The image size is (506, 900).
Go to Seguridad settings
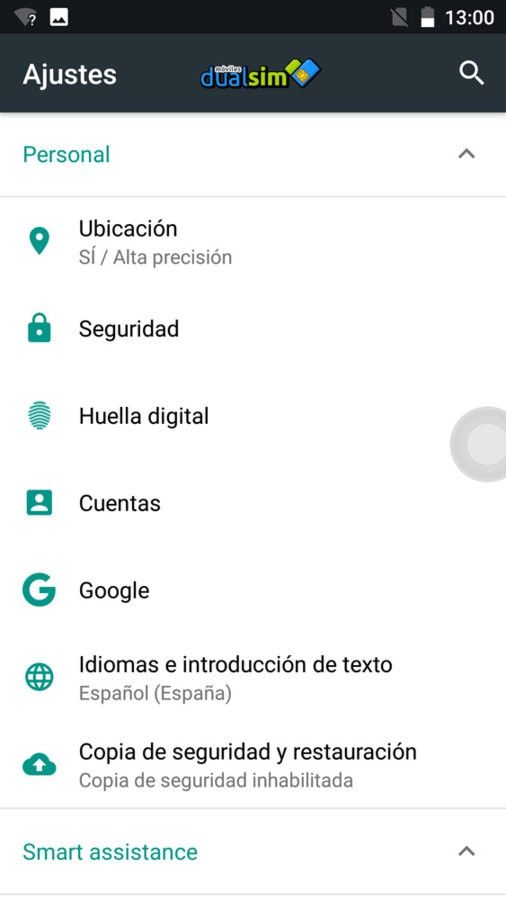(253, 329)
